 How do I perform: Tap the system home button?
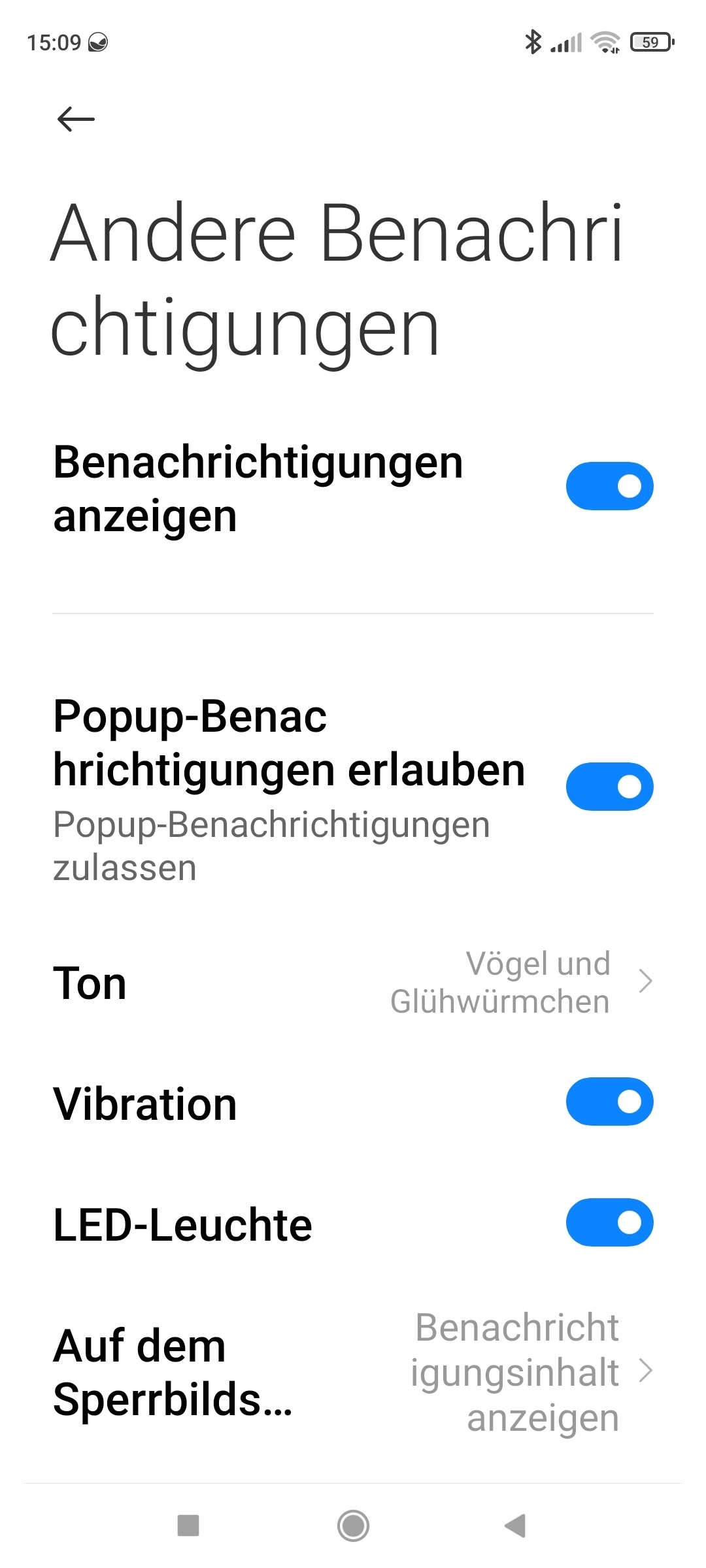point(353,1526)
